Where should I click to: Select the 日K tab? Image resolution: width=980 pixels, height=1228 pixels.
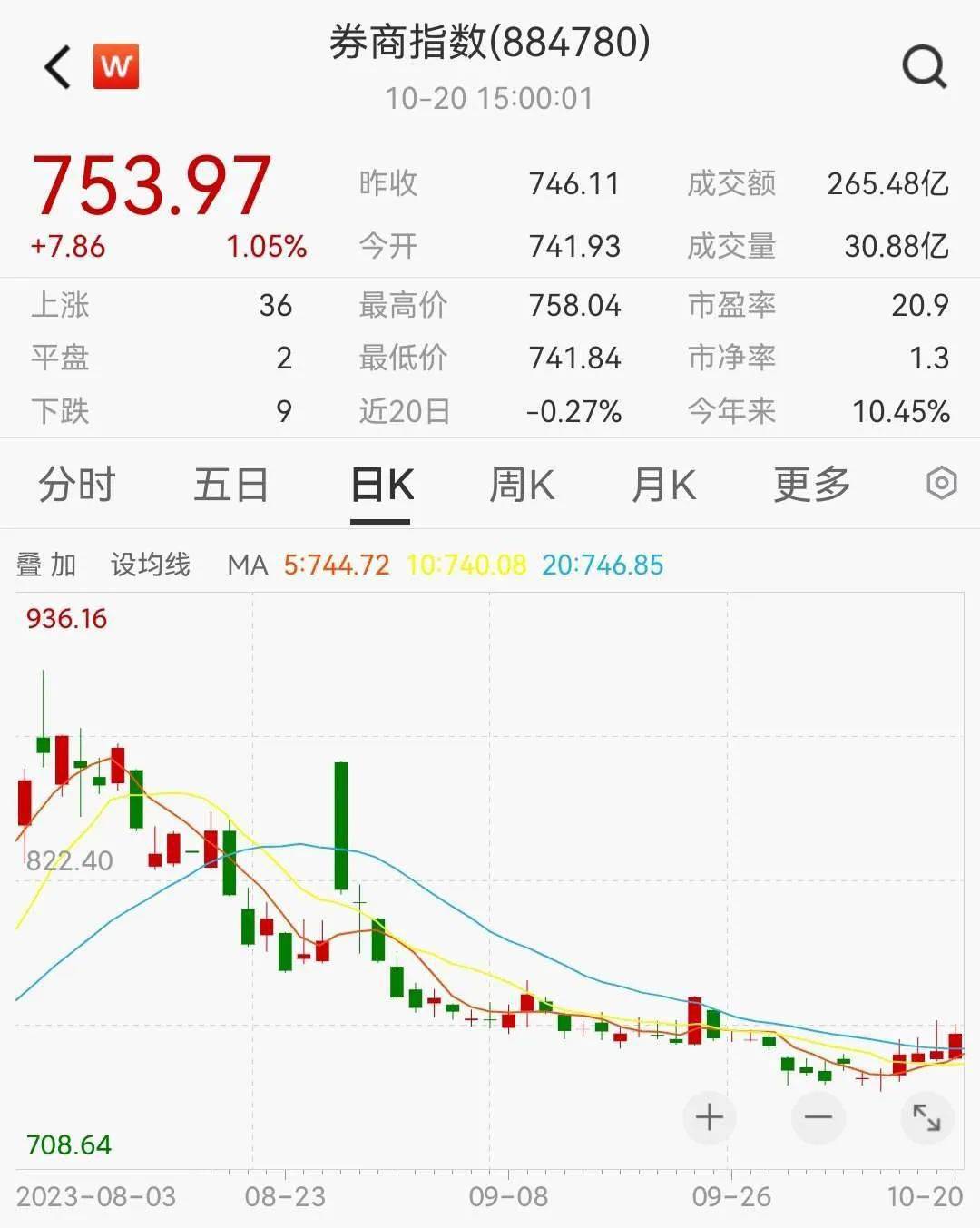click(x=381, y=485)
